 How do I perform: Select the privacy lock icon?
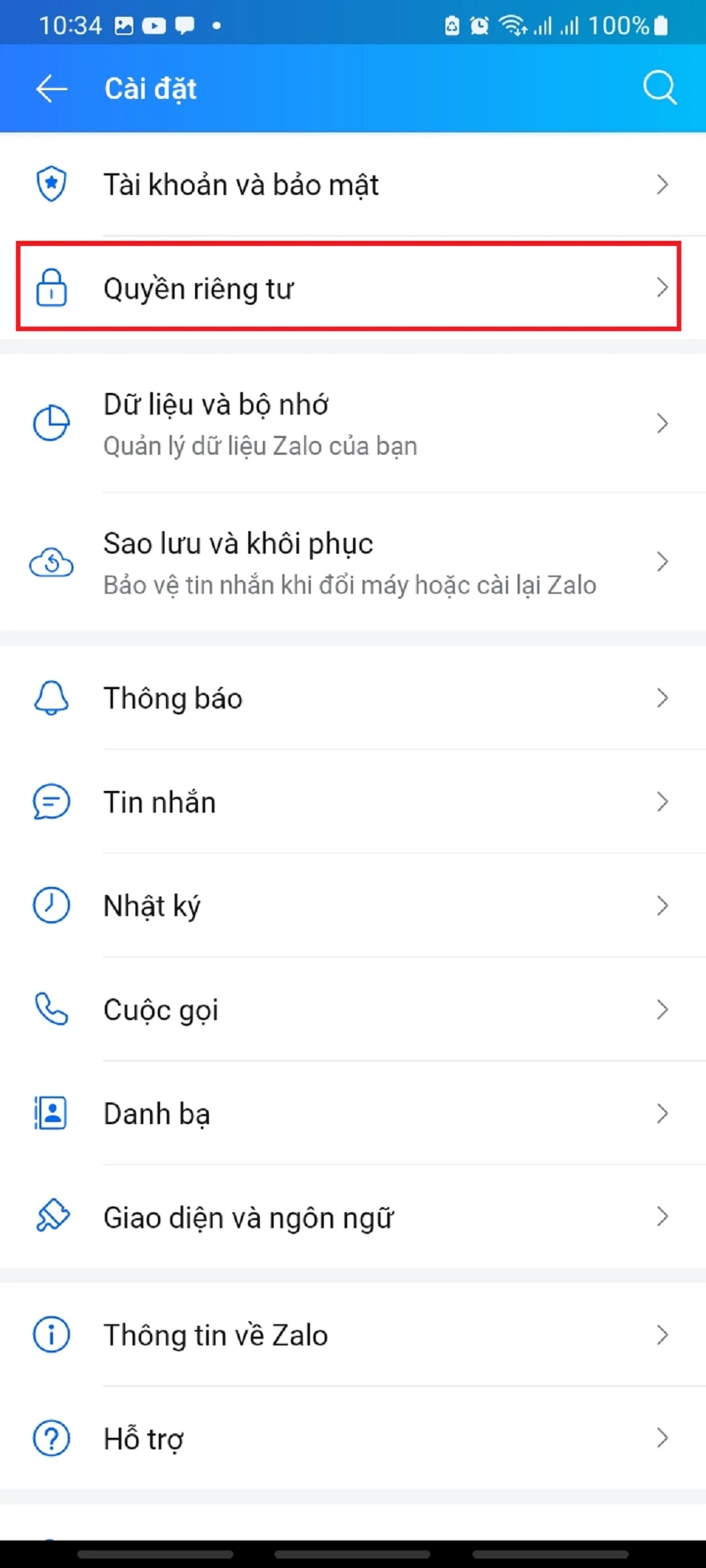(51, 288)
